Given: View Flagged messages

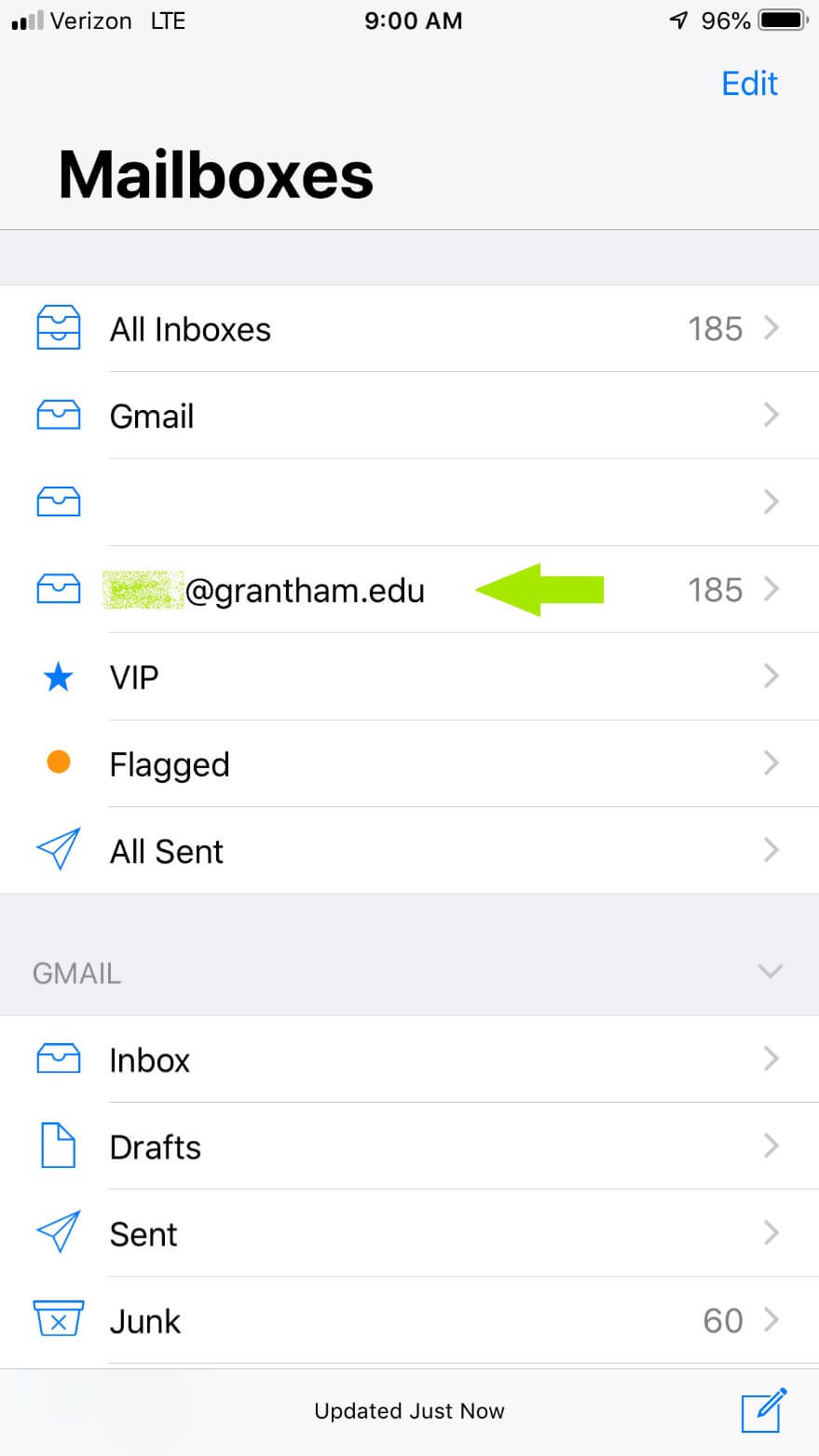Looking at the screenshot, I should [x=409, y=763].
